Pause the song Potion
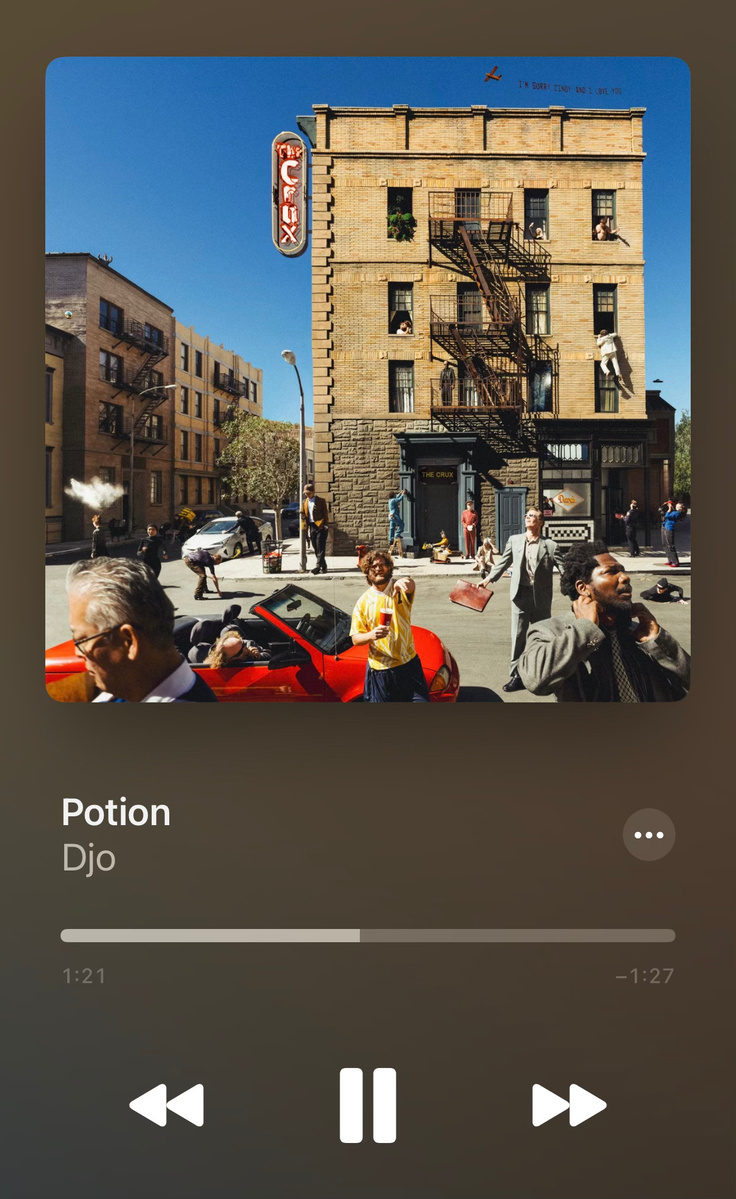The width and height of the screenshot is (736, 1199). tap(368, 1105)
